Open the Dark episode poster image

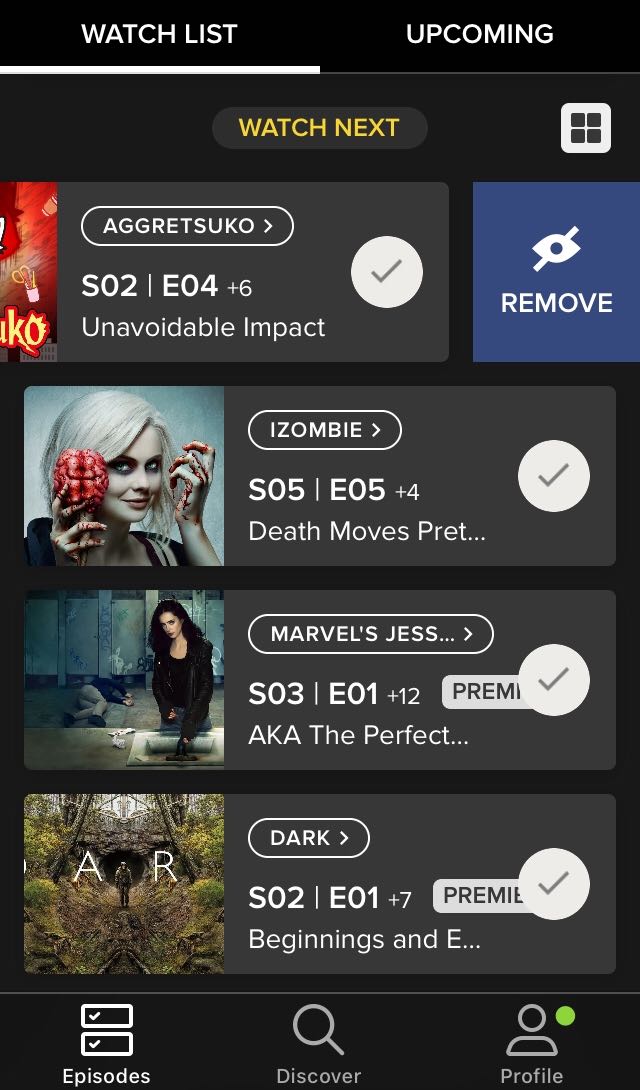(124, 884)
